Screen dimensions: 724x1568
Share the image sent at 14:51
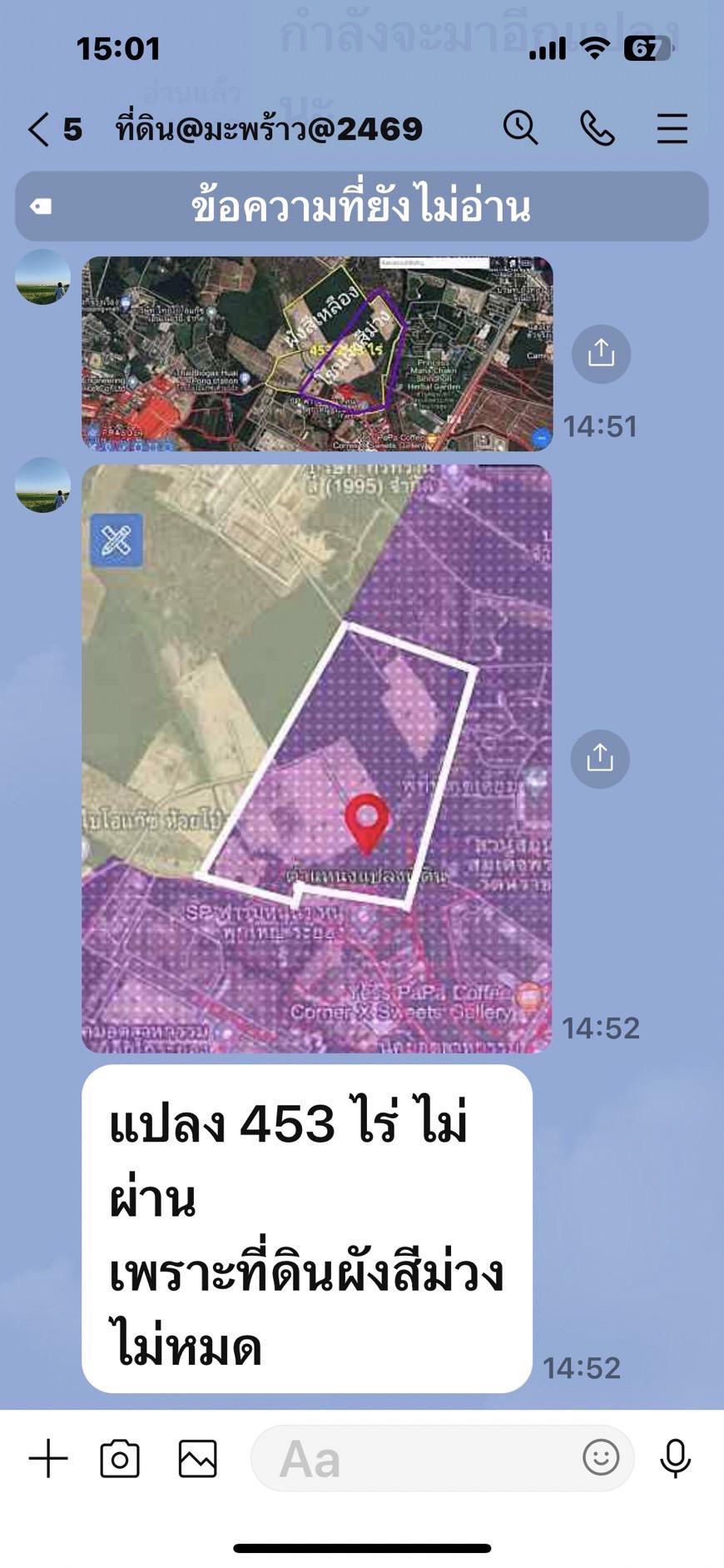click(x=601, y=354)
